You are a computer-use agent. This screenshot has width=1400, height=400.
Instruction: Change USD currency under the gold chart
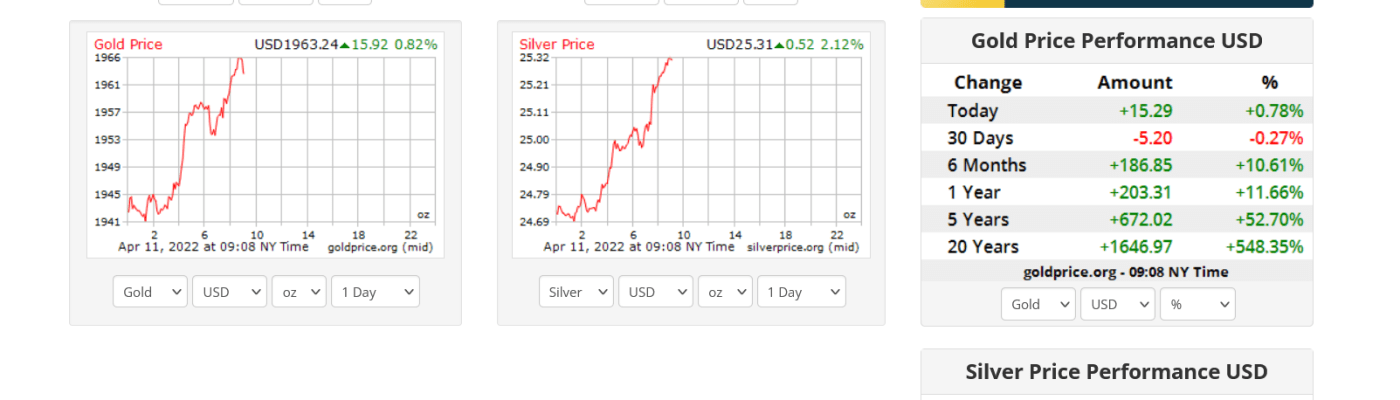229,292
